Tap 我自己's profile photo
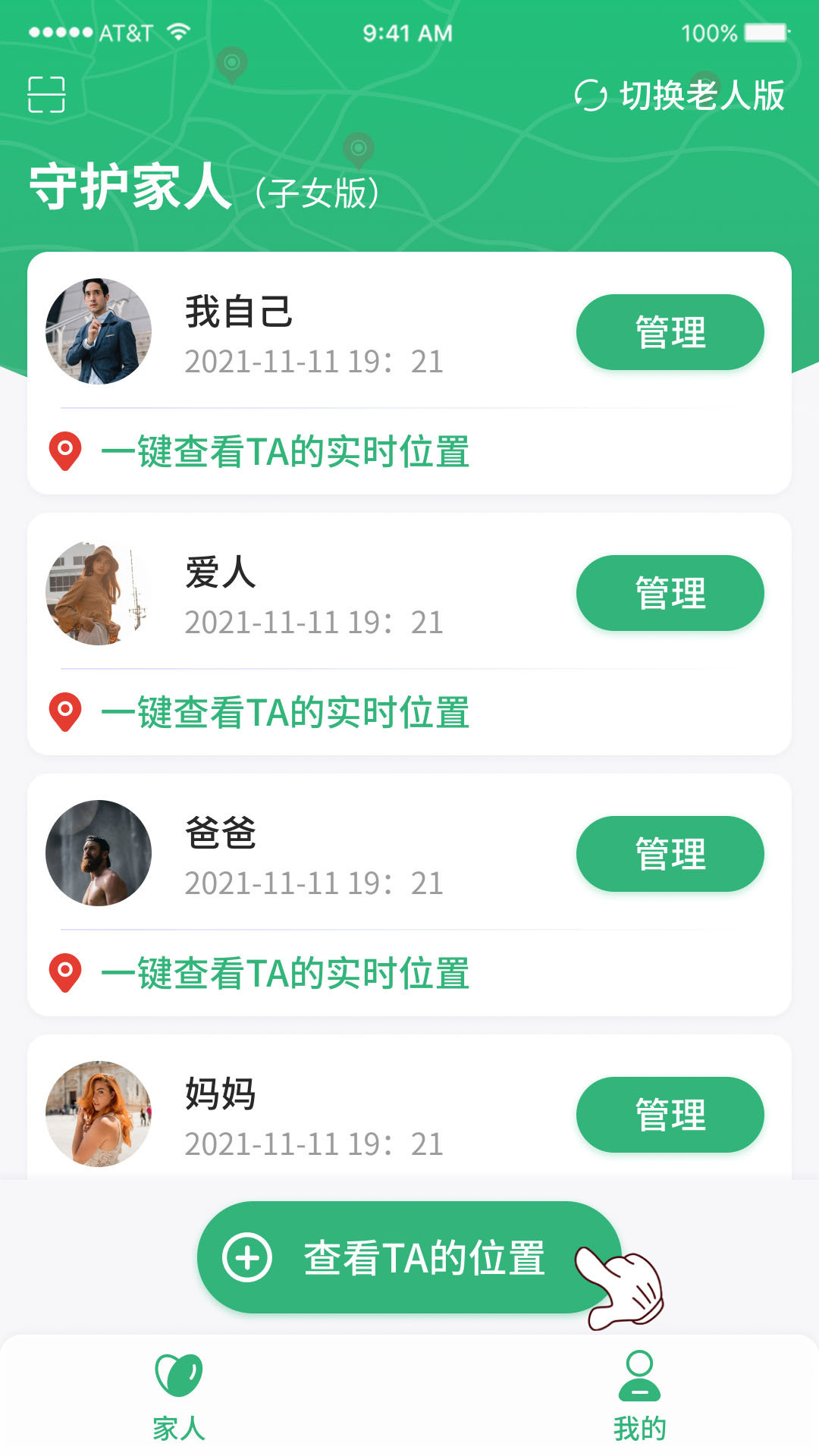Image resolution: width=819 pixels, height=1456 pixels. pyautogui.click(x=98, y=331)
